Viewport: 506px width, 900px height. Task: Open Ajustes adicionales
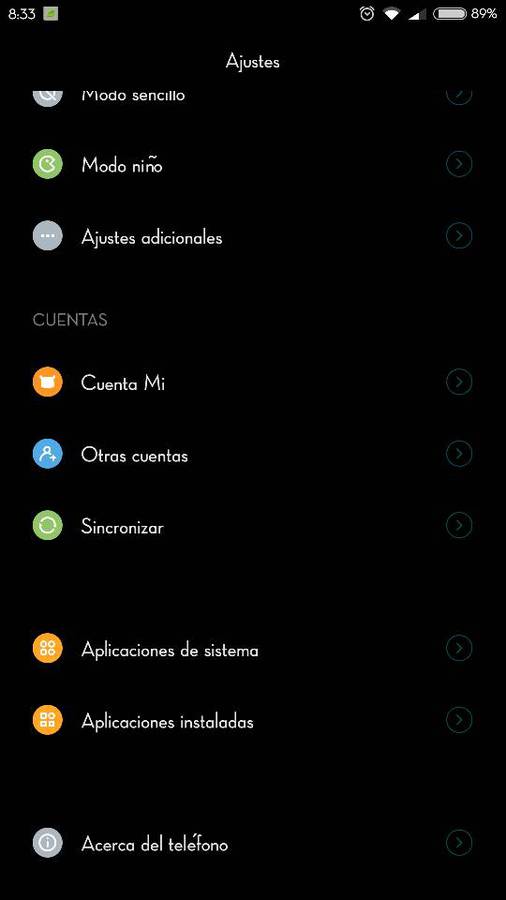(x=253, y=236)
